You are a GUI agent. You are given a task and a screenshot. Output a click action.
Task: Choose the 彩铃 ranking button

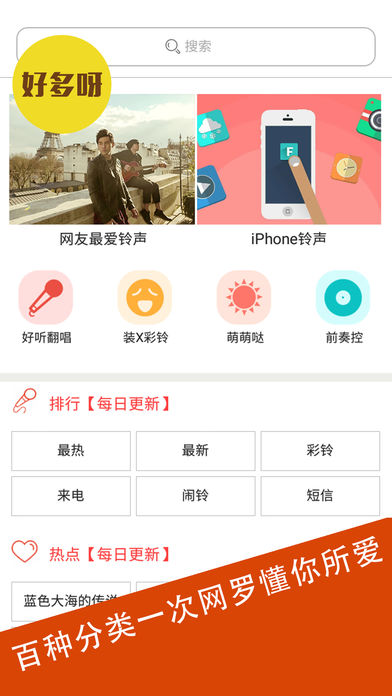[x=321, y=451]
